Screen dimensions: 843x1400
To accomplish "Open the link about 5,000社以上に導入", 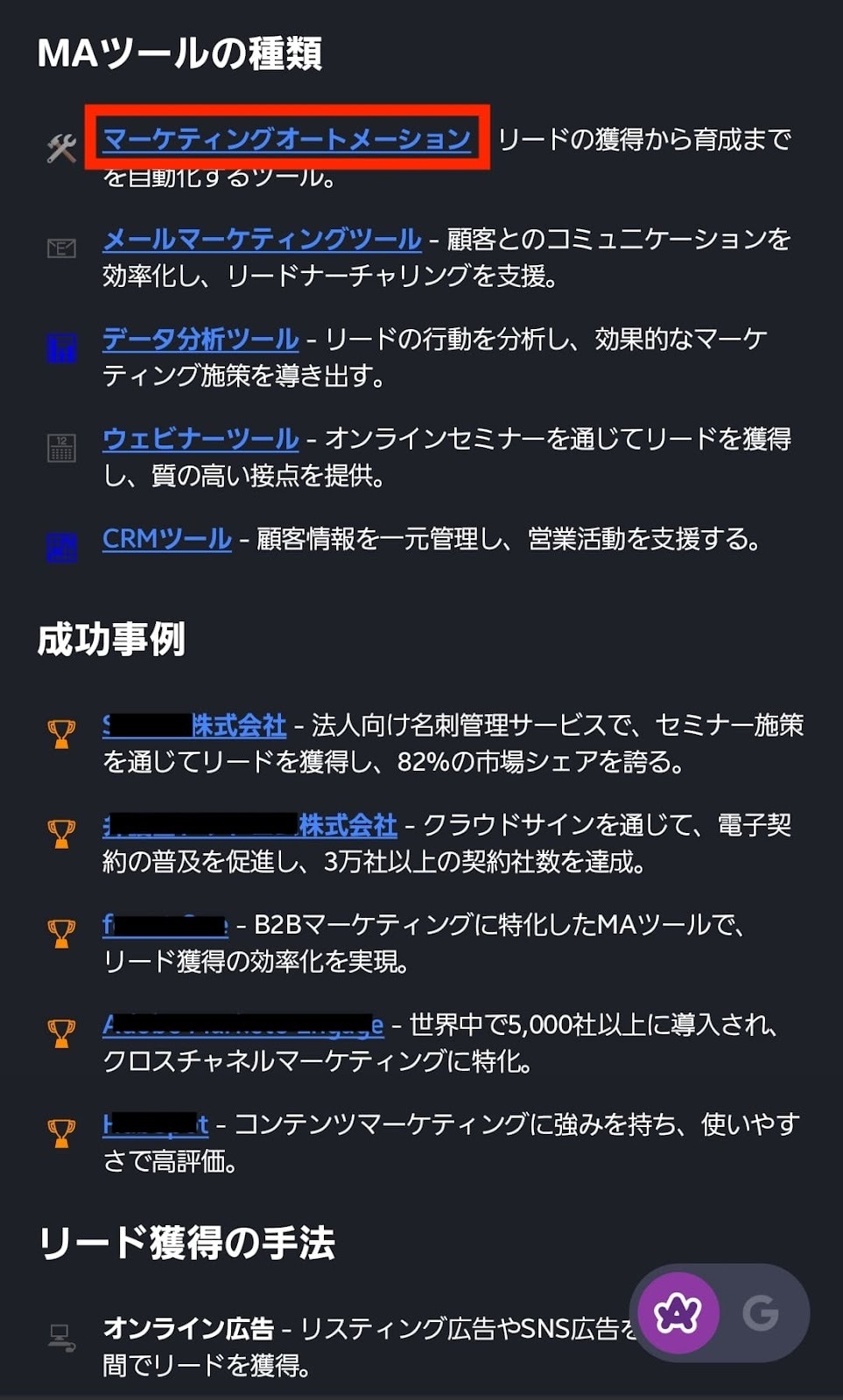I will 243,1025.
